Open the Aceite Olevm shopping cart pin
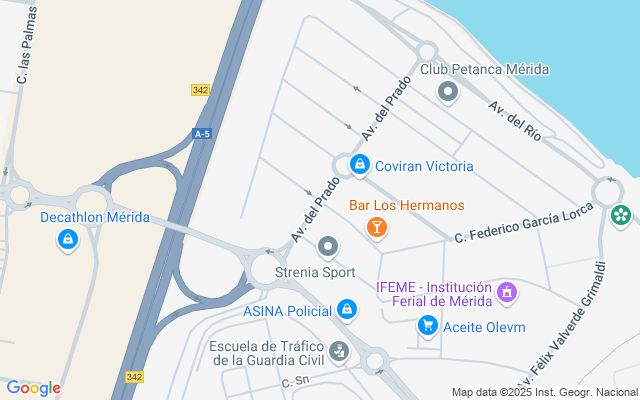Viewport: 640px width, 400px height. click(427, 325)
